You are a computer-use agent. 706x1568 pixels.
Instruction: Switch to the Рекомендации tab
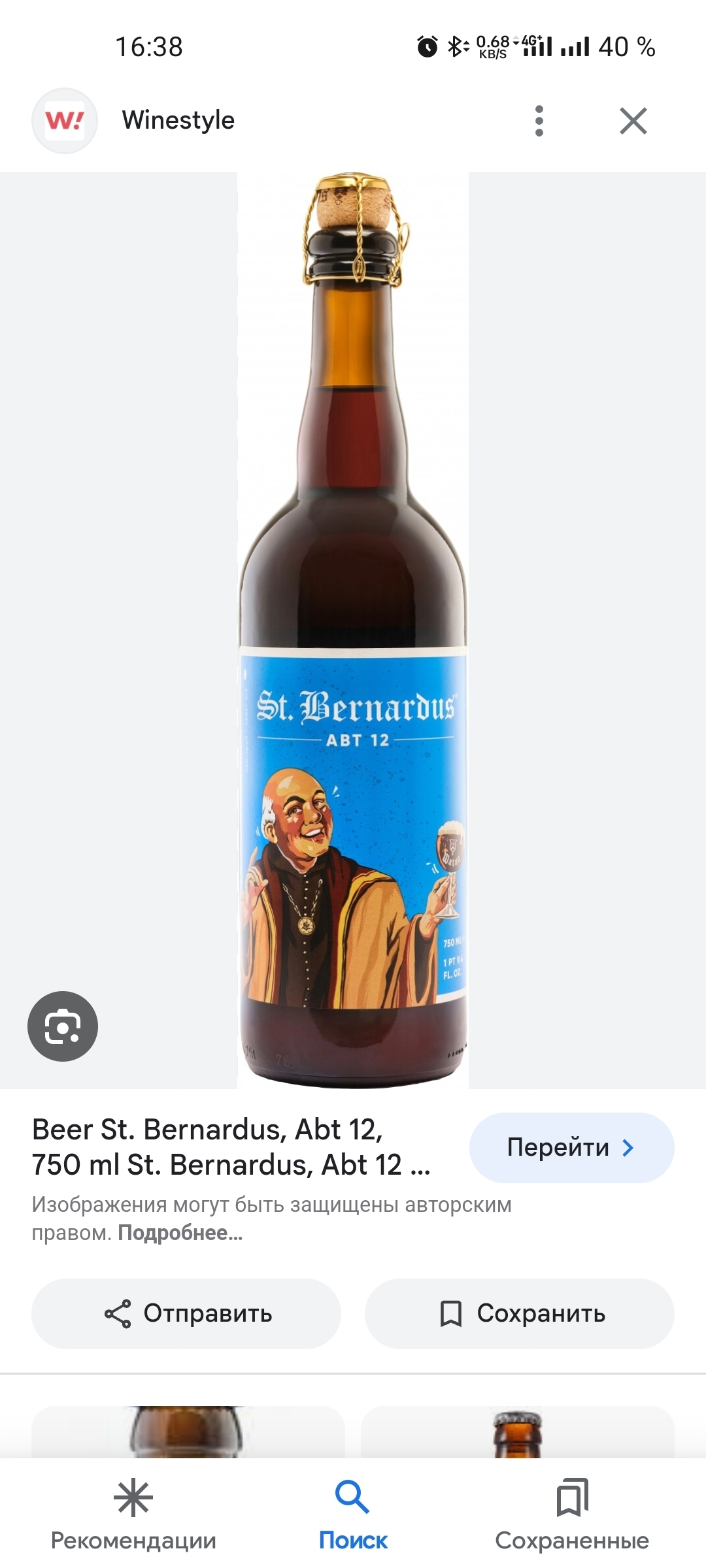pos(133,1516)
